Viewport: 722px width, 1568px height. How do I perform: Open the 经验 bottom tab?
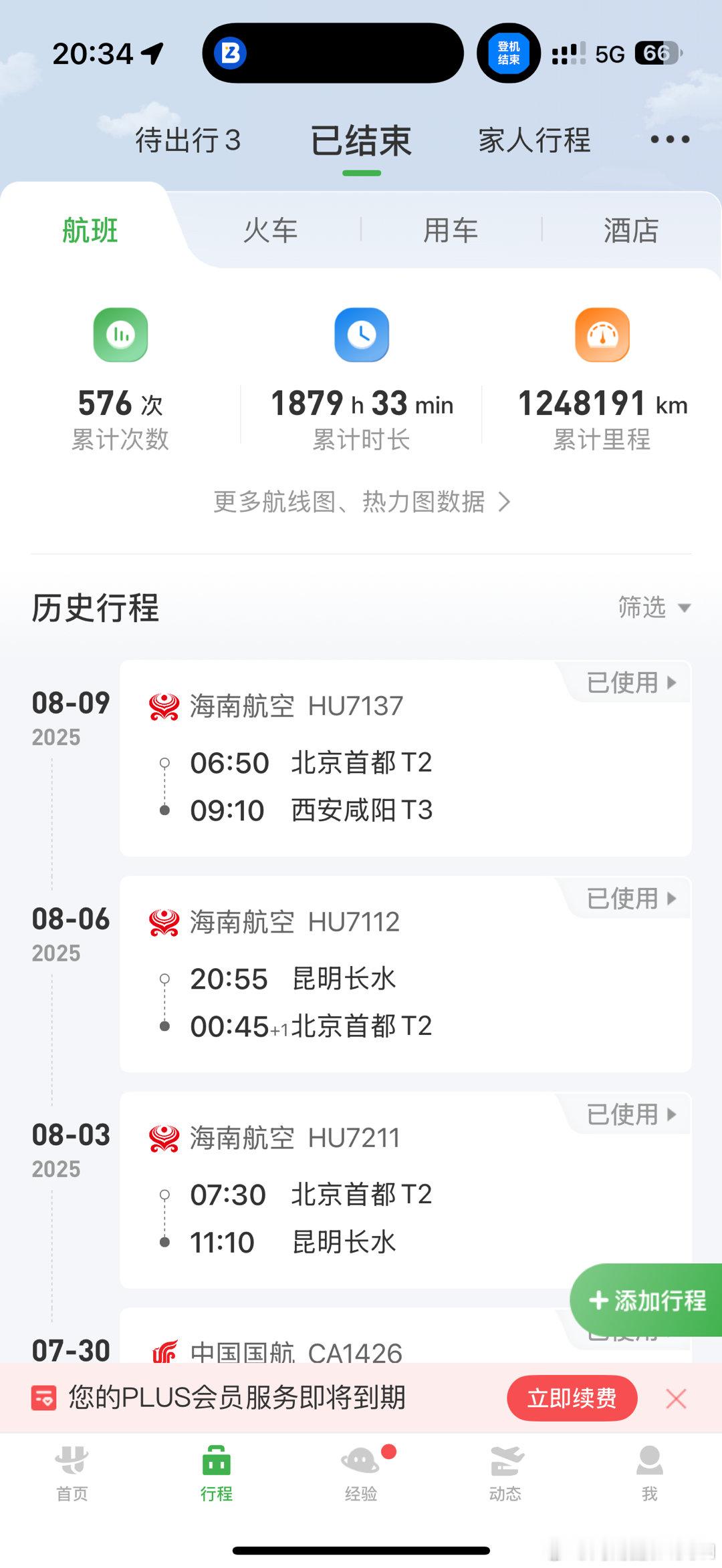(x=361, y=1472)
